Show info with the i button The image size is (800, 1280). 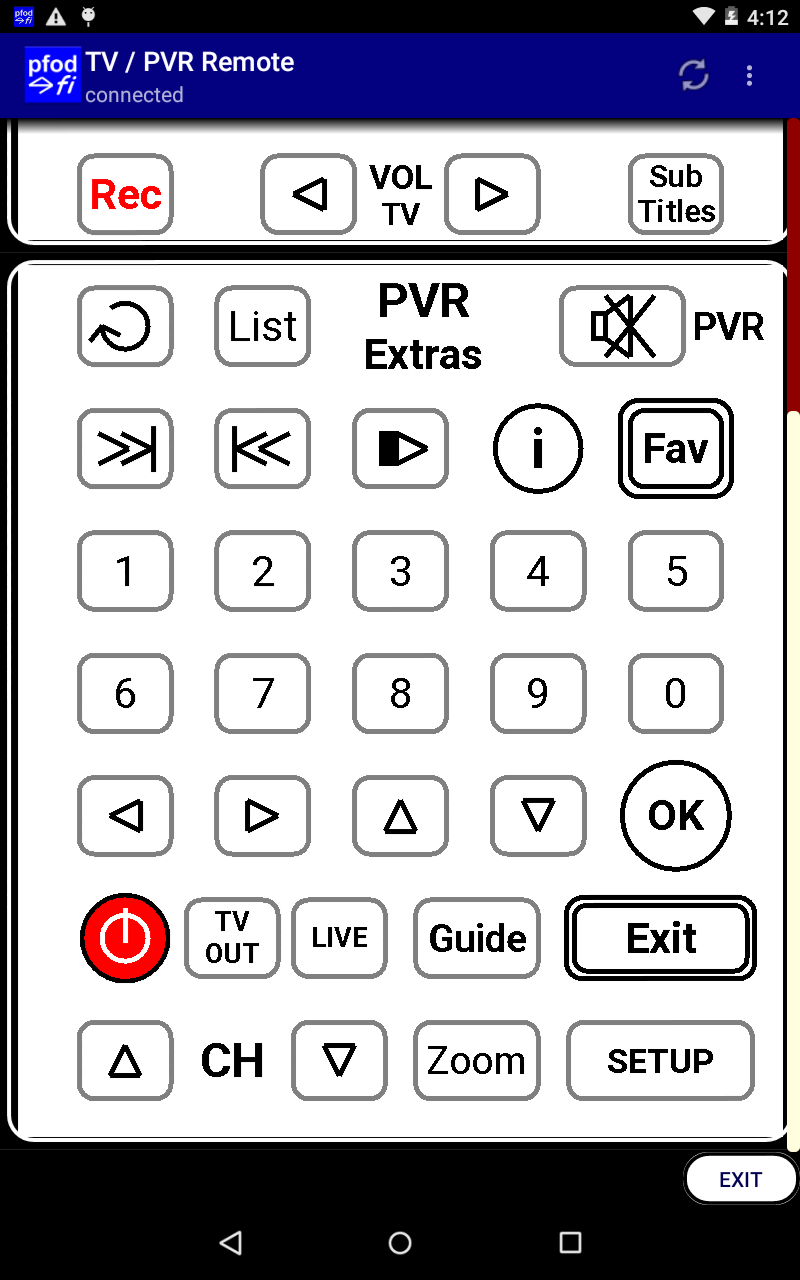[x=538, y=449]
